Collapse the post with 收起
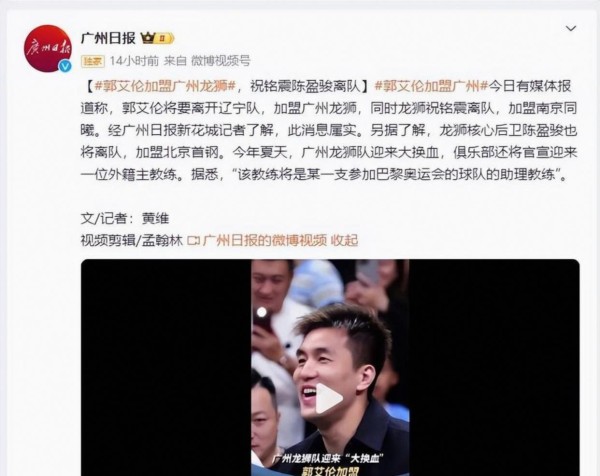600x476 pixels. pyautogui.click(x=345, y=240)
